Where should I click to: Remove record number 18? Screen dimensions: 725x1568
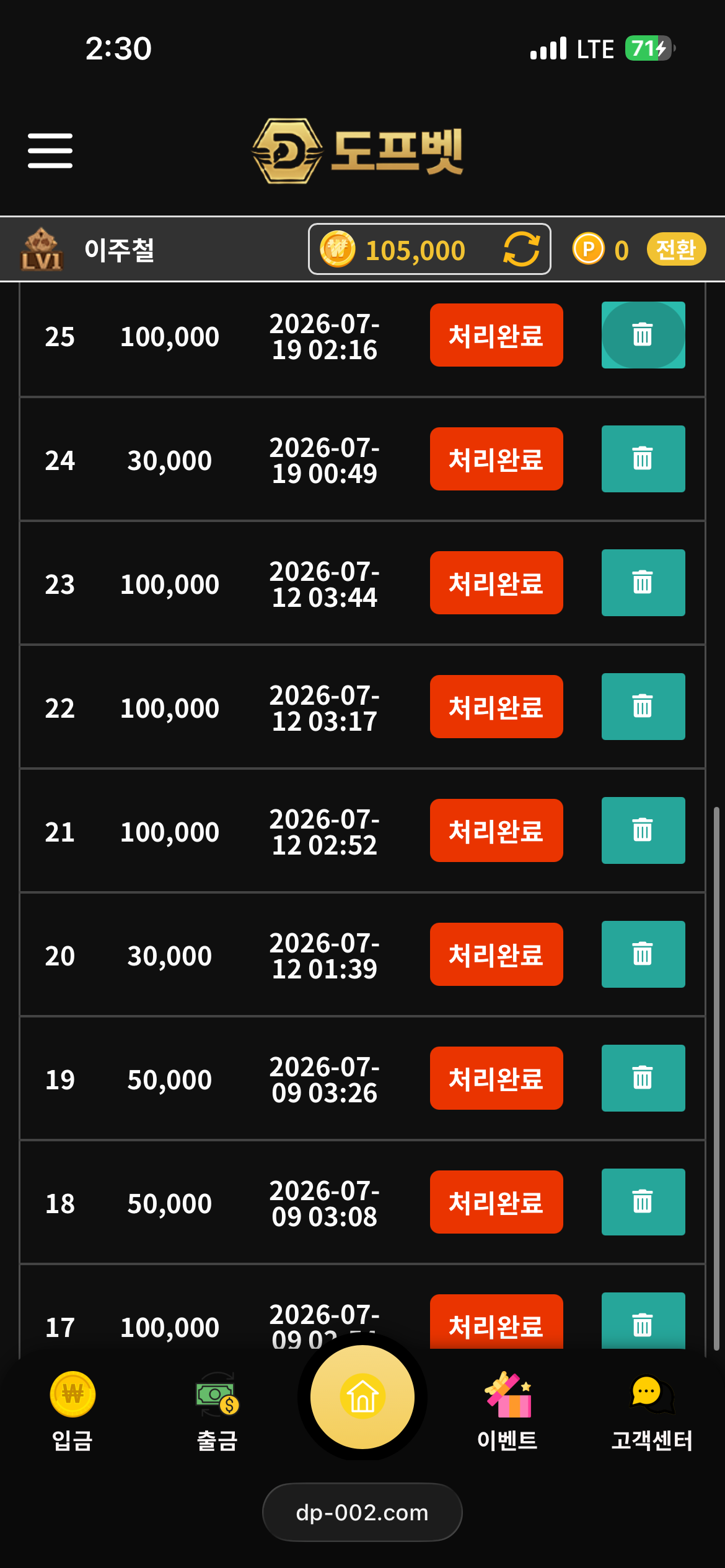point(643,1202)
